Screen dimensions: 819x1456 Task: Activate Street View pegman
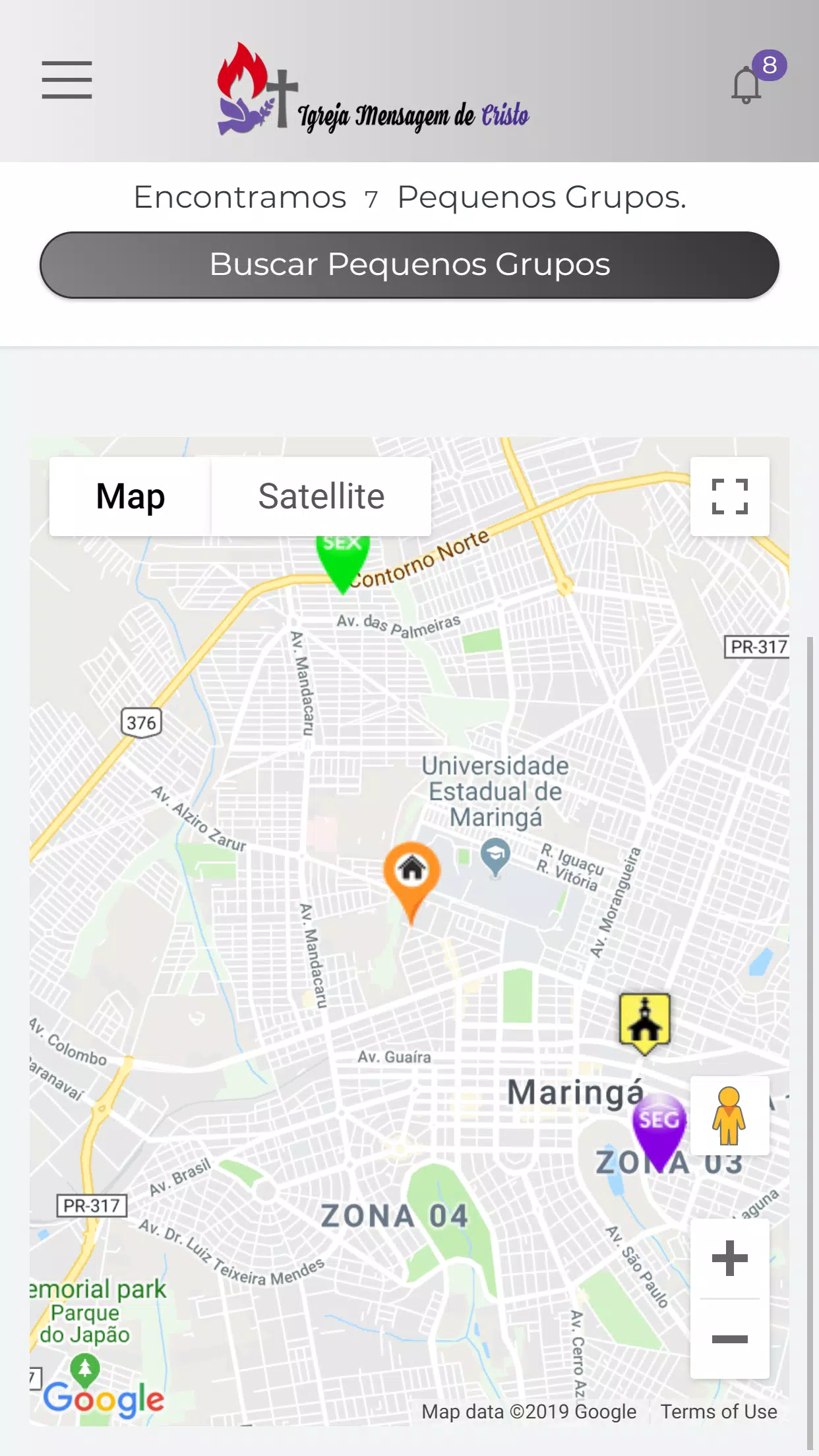click(x=729, y=1116)
